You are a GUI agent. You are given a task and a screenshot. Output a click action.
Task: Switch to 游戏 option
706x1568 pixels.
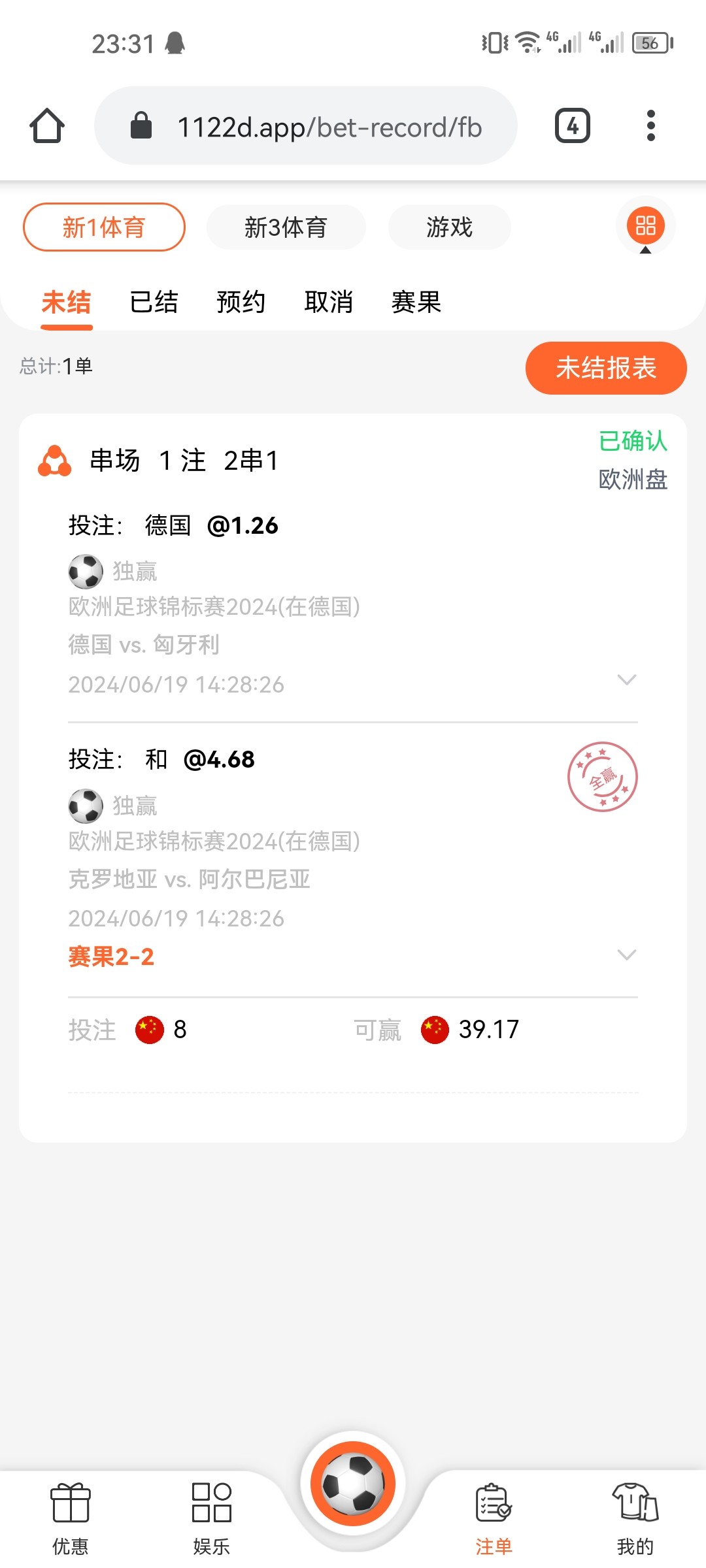(x=449, y=227)
